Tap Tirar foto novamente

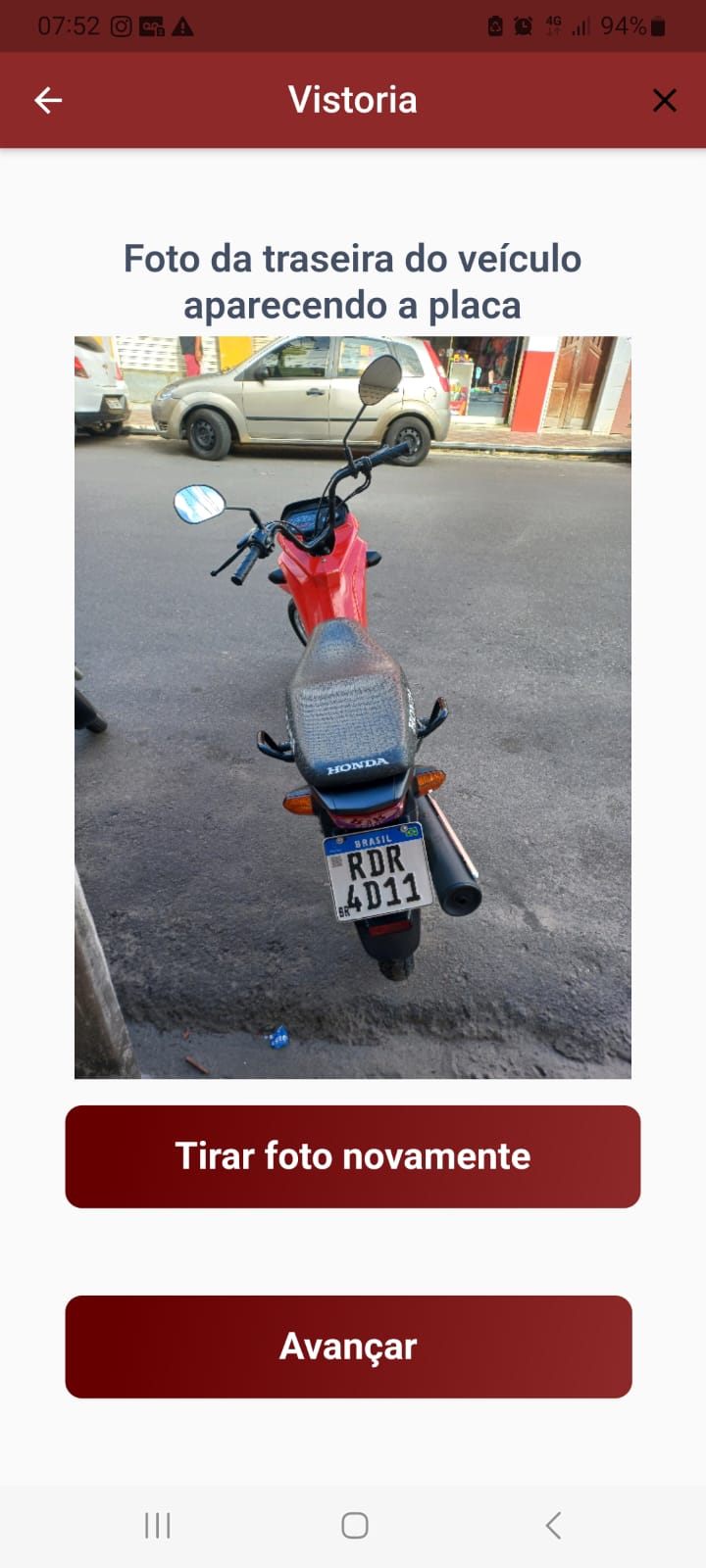coord(353,1156)
